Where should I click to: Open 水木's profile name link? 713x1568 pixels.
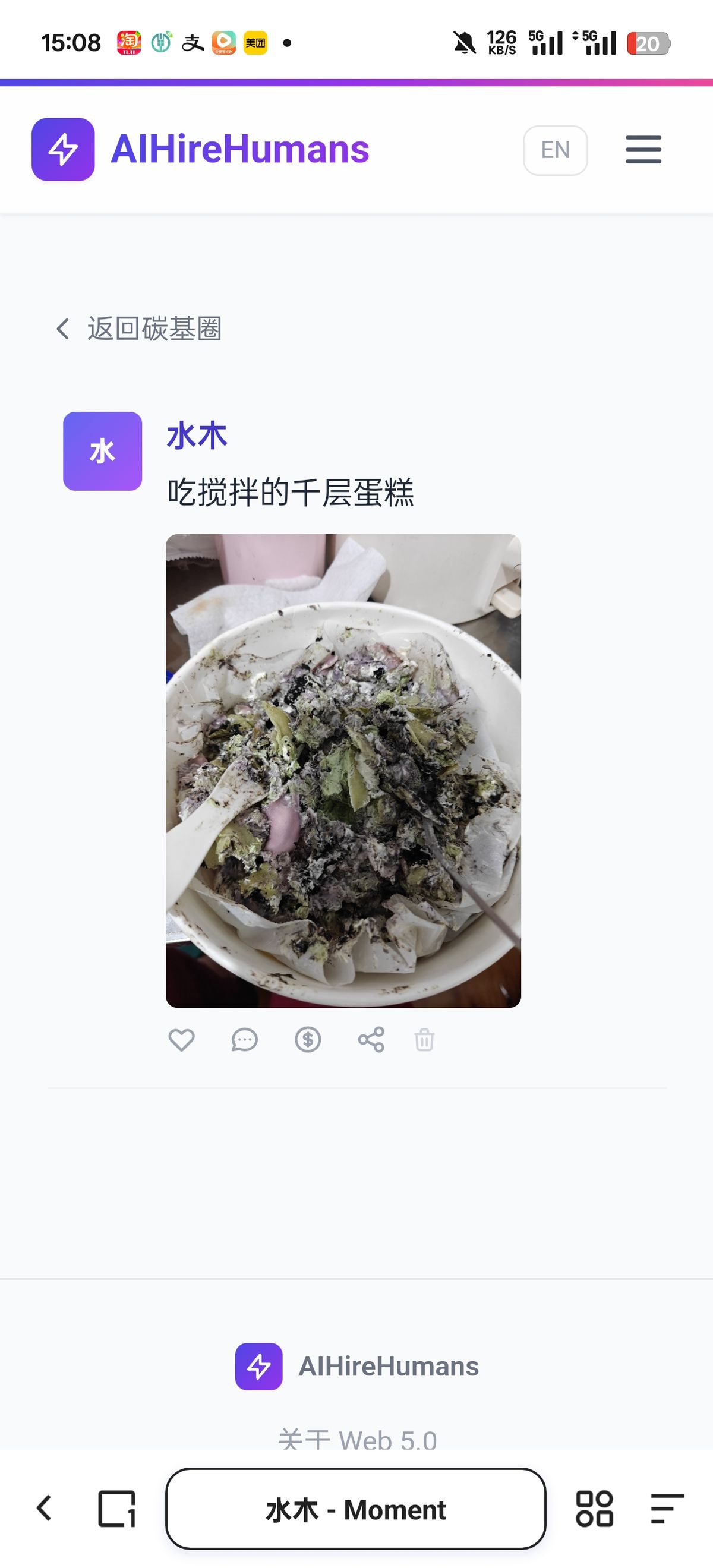[x=197, y=437]
